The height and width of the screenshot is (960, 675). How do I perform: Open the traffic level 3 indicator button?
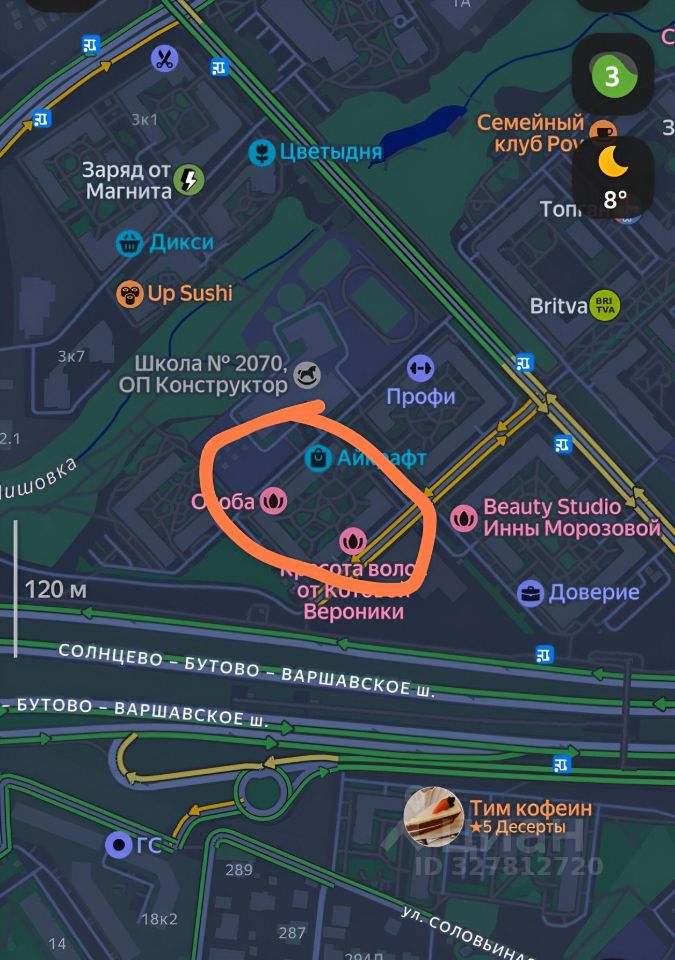612,76
